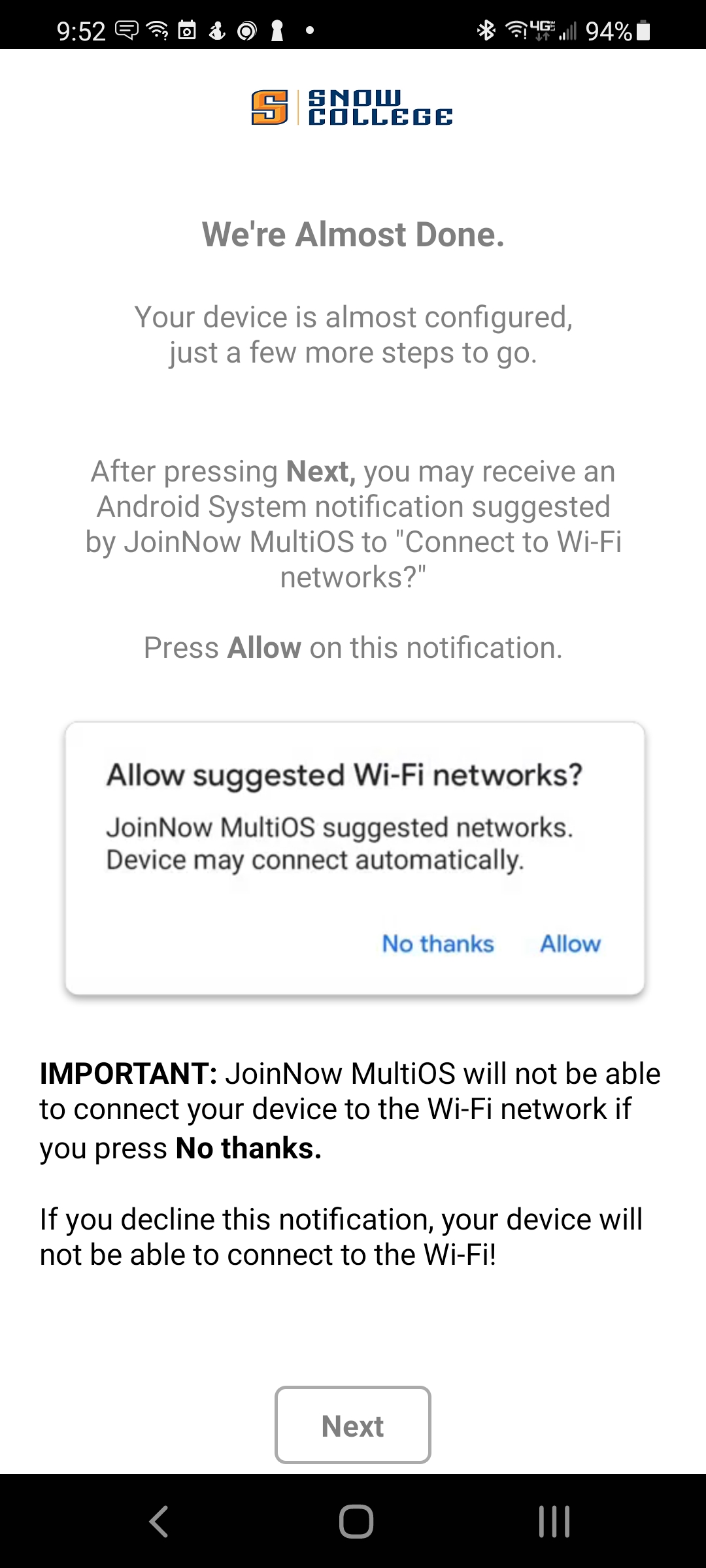706x1568 pixels.
Task: Tap the Bluetooth status icon
Action: (x=486, y=29)
